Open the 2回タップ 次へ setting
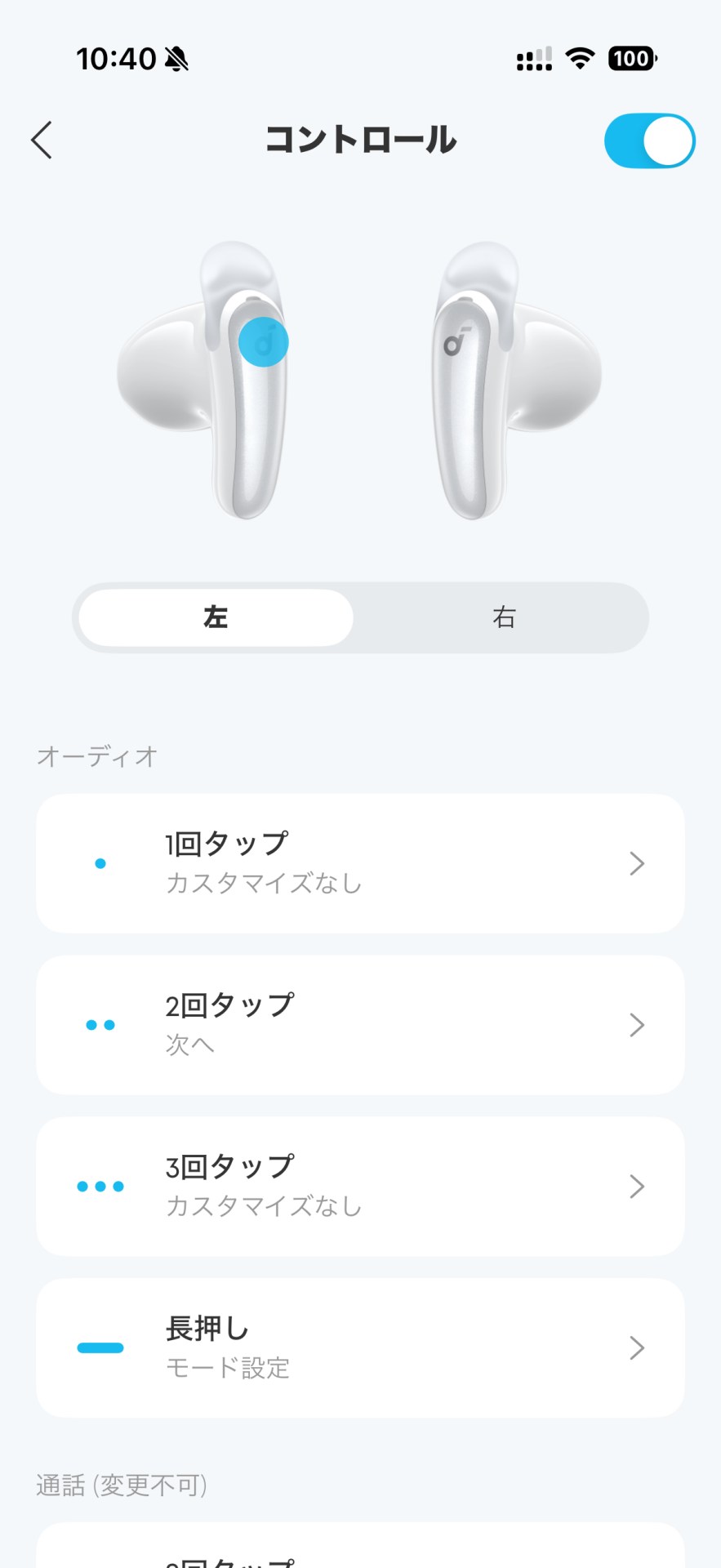This screenshot has width=721, height=1568. click(x=360, y=1025)
